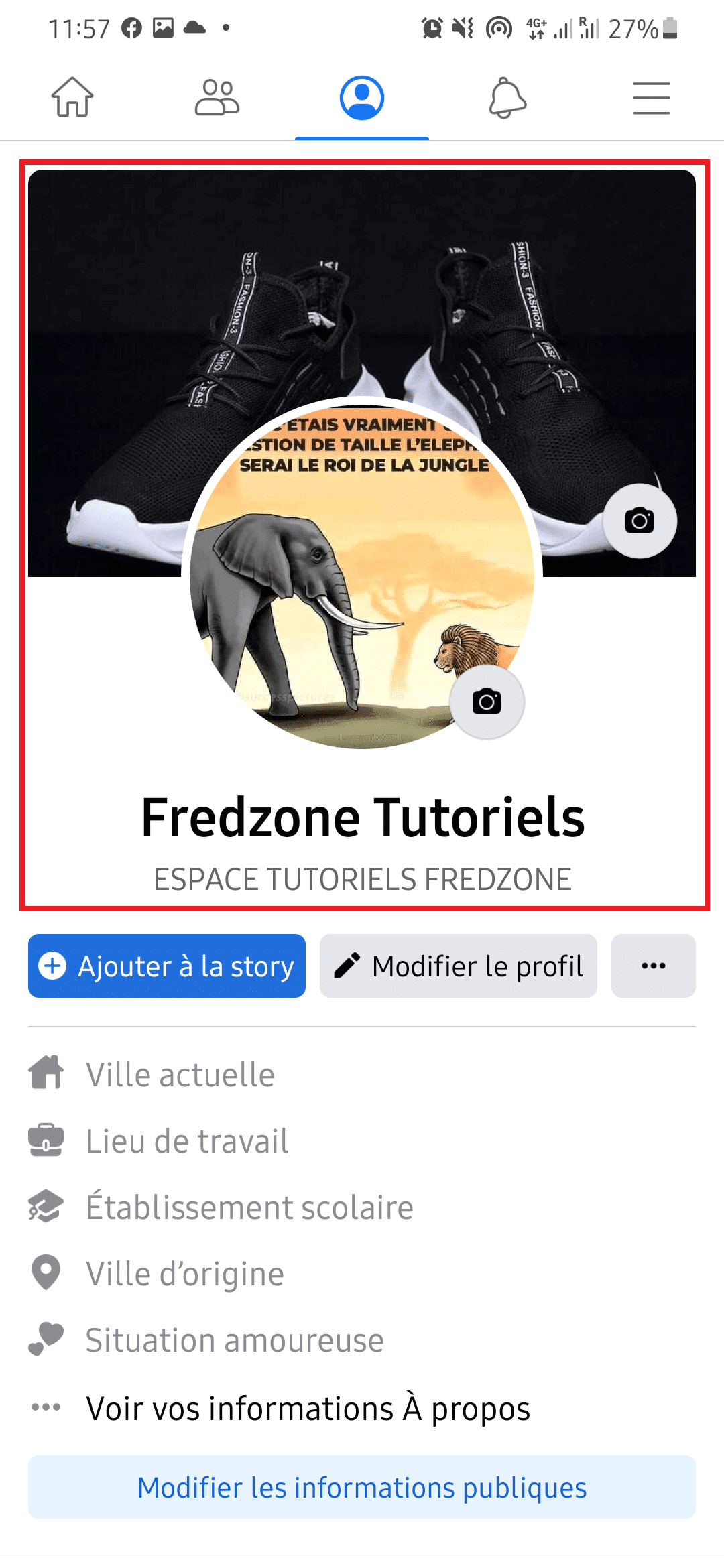724x1568 pixels.
Task: Open the three-dot profile options
Action: pos(654,966)
